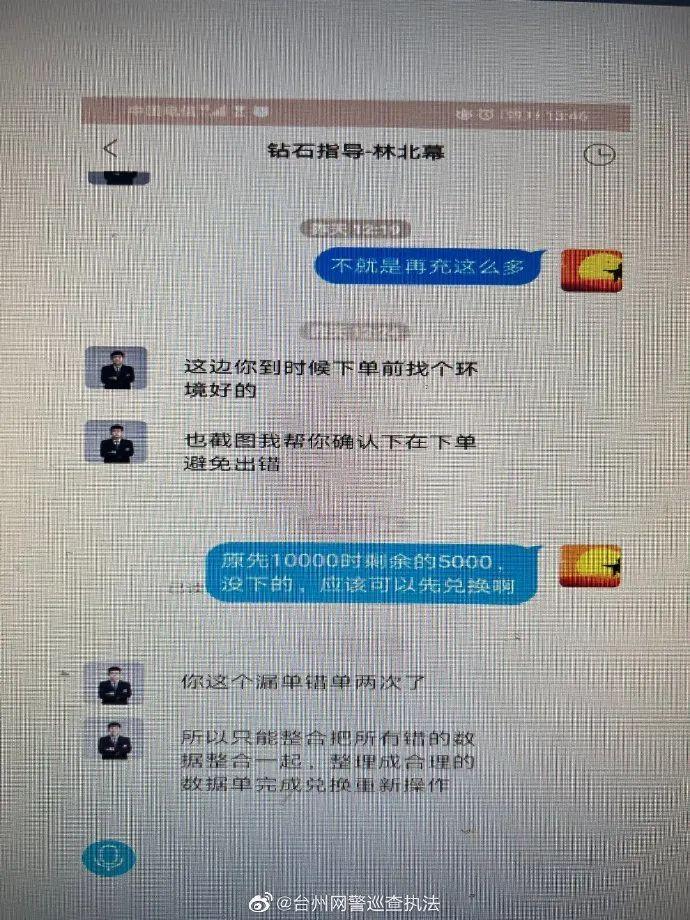Tap the voice input microphone button

pyautogui.click(x=108, y=857)
